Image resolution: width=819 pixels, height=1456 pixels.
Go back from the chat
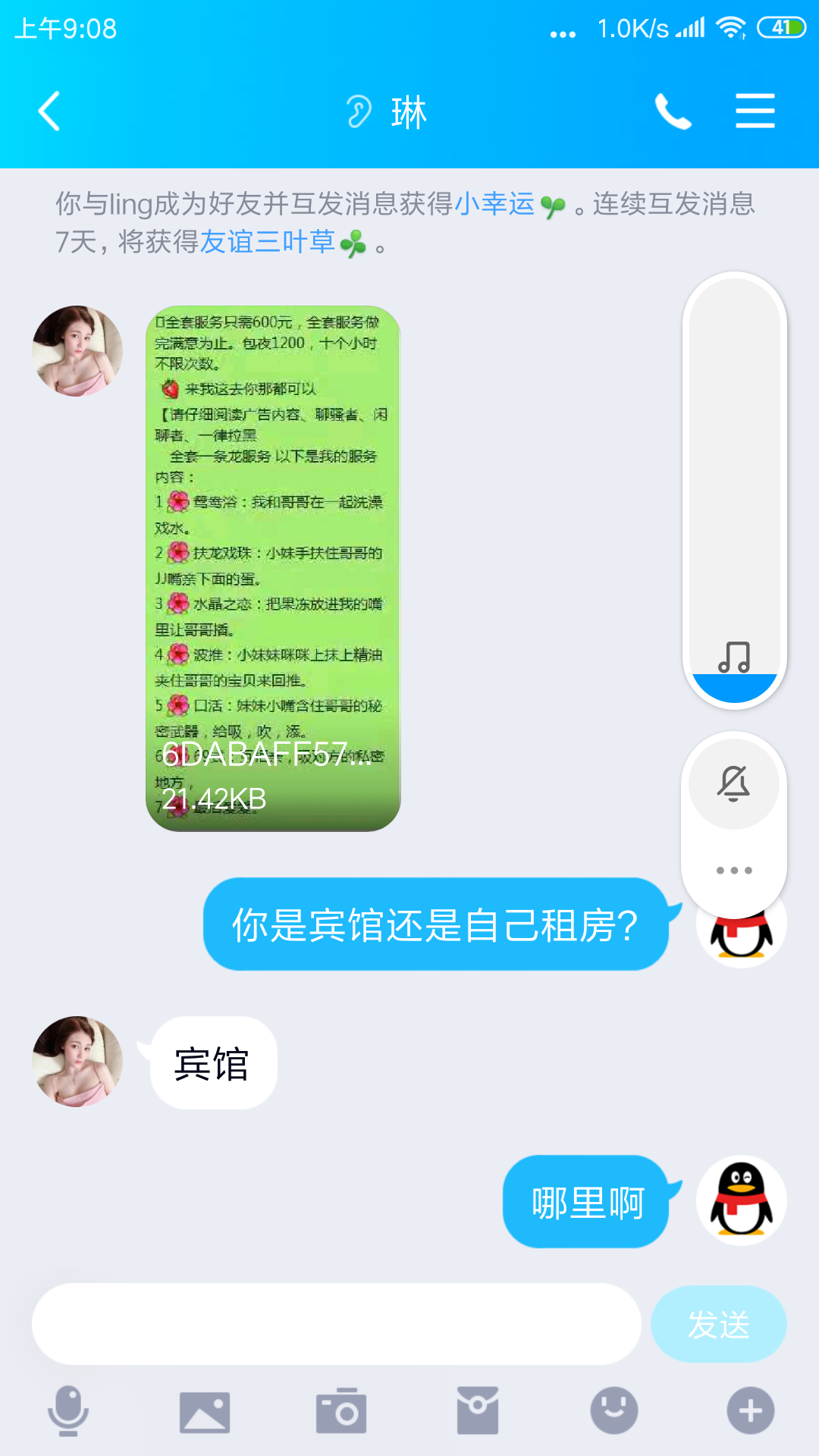coord(49,111)
